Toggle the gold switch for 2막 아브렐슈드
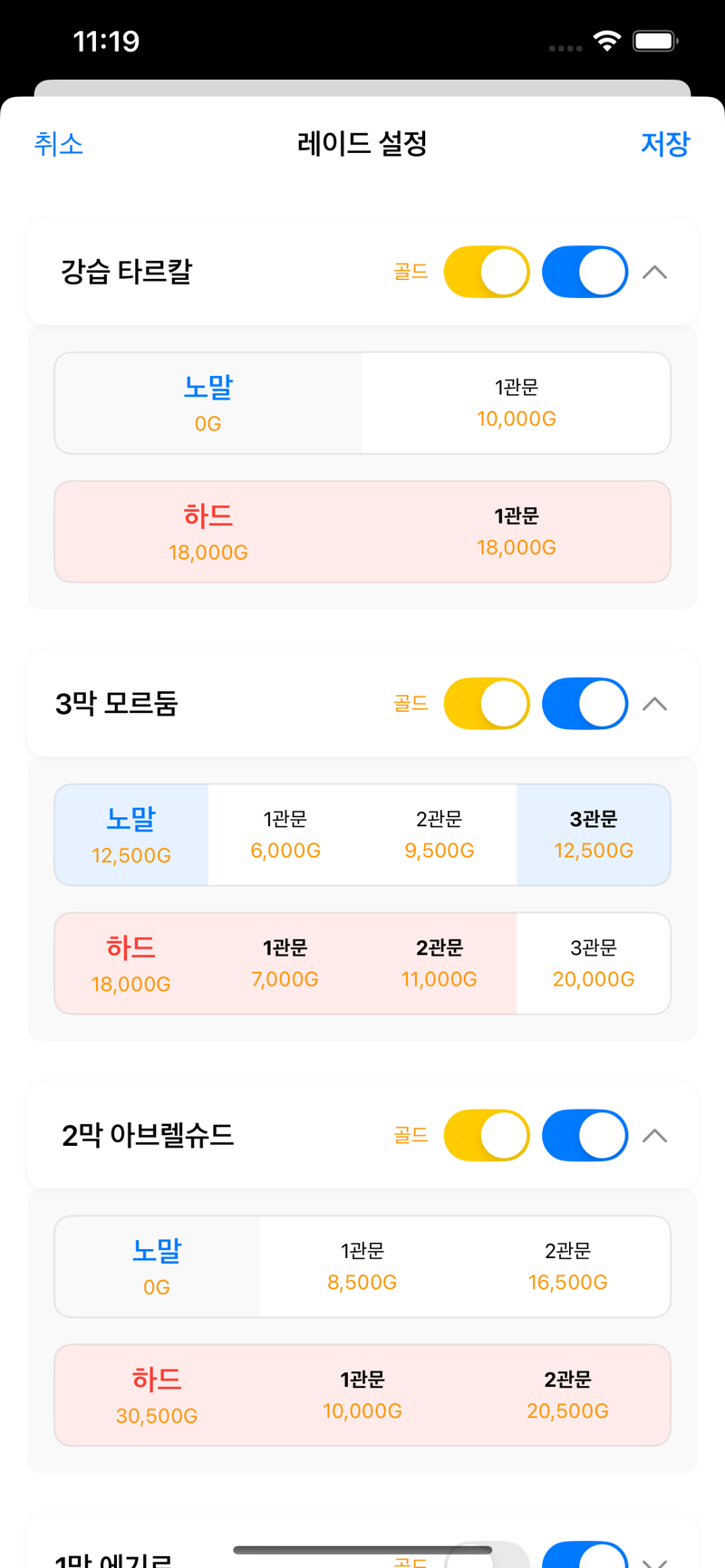 point(487,1135)
